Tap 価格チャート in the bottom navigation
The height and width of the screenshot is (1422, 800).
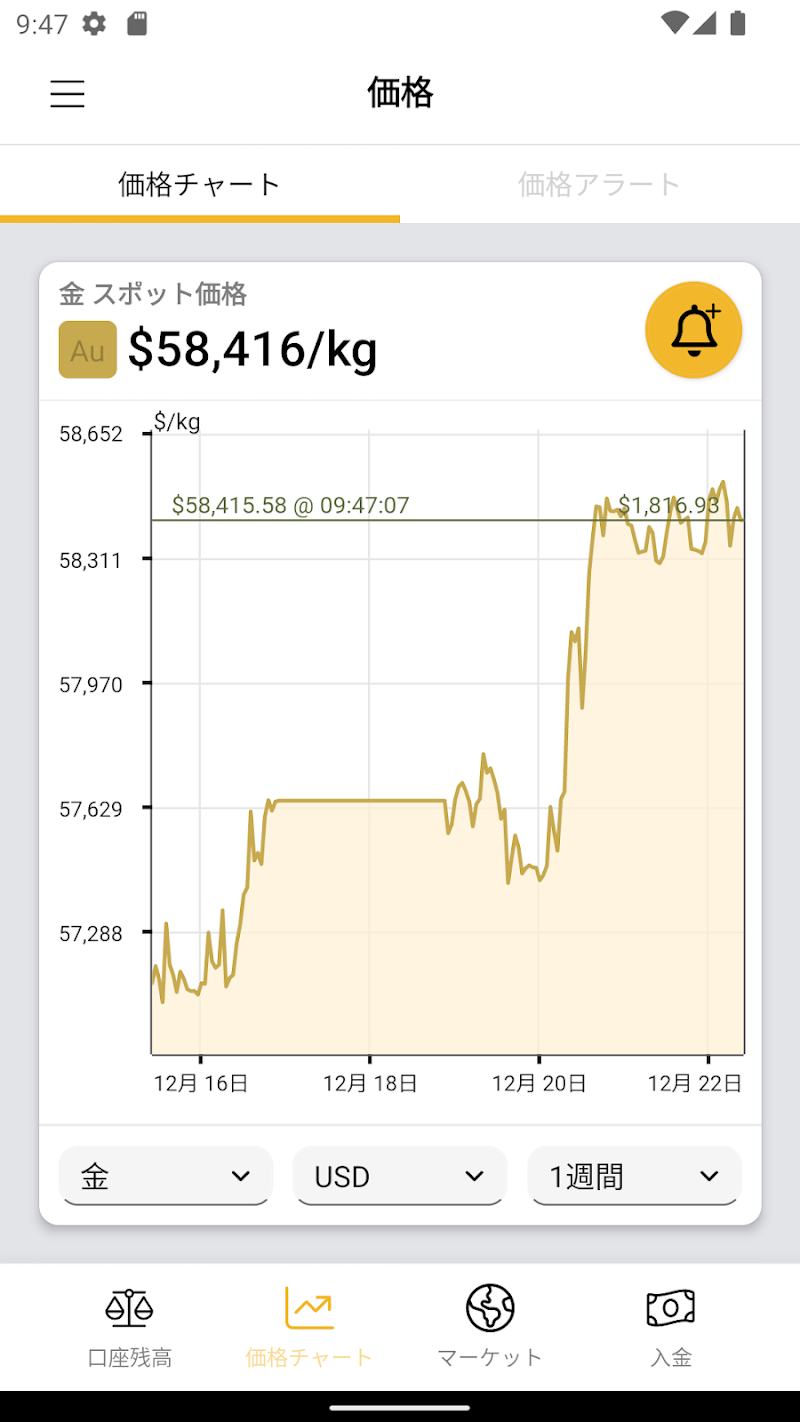coord(309,1326)
